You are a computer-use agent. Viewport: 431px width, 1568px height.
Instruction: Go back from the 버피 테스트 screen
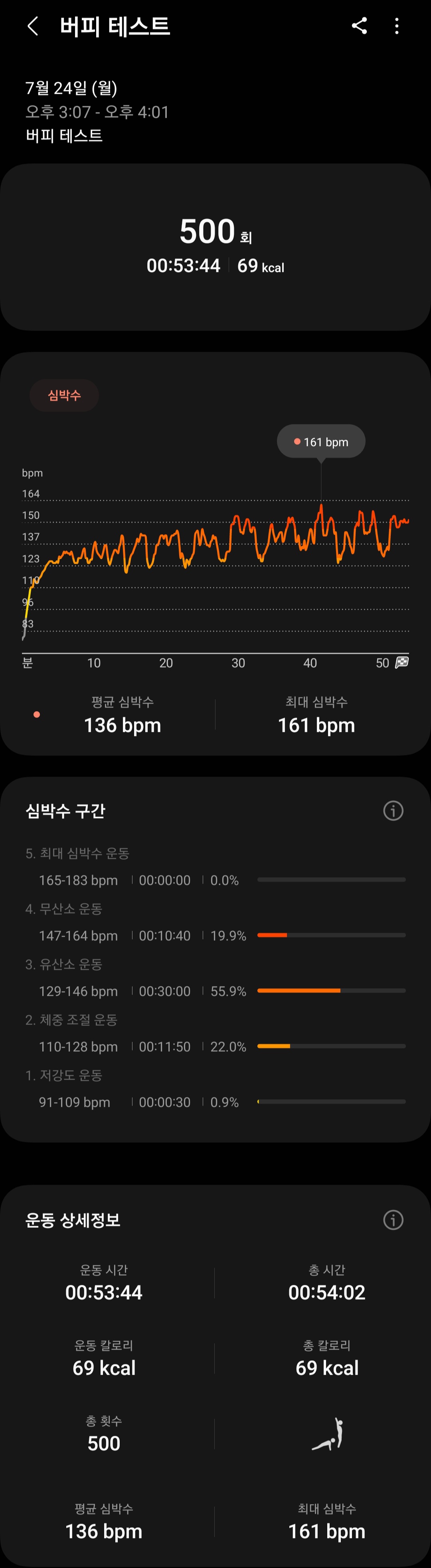point(33,26)
